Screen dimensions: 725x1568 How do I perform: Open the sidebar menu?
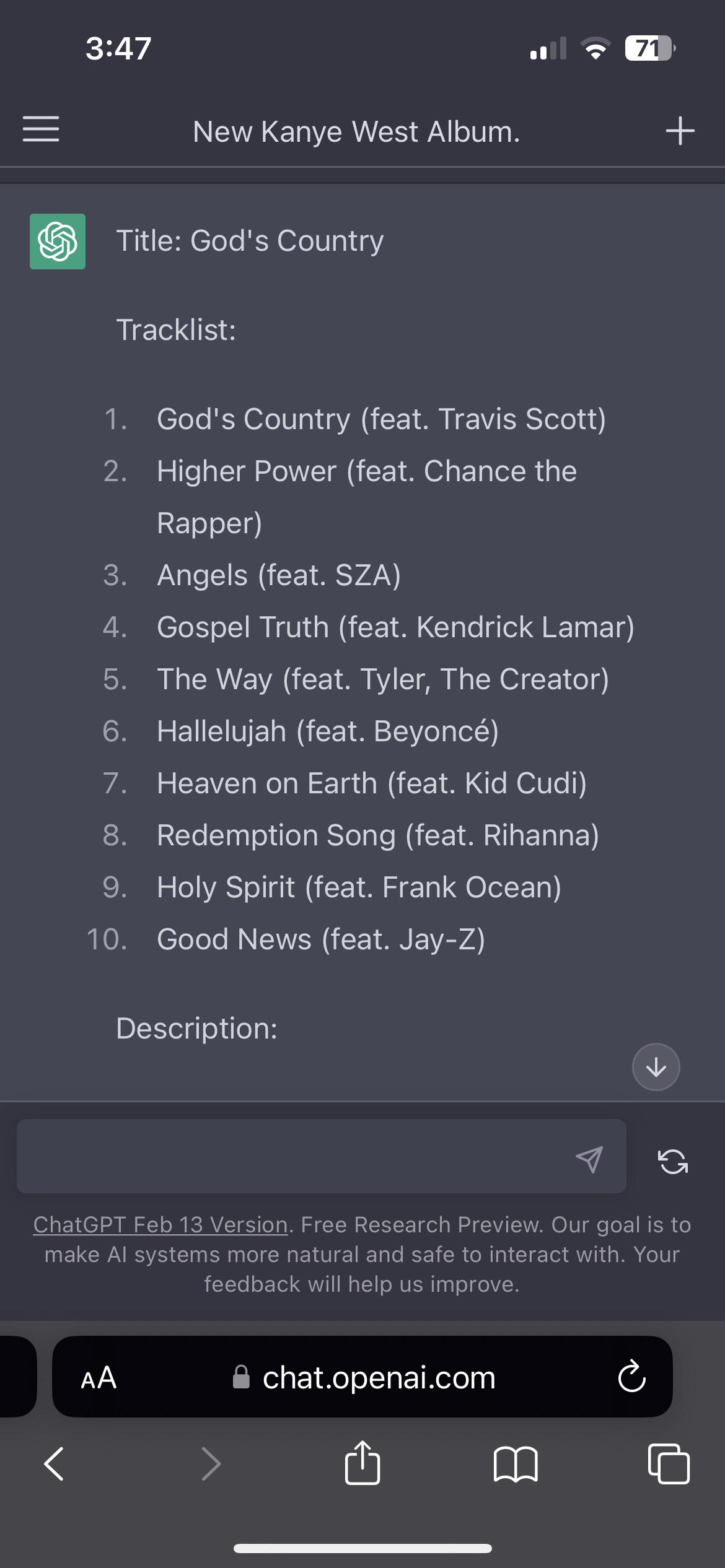pos(40,130)
